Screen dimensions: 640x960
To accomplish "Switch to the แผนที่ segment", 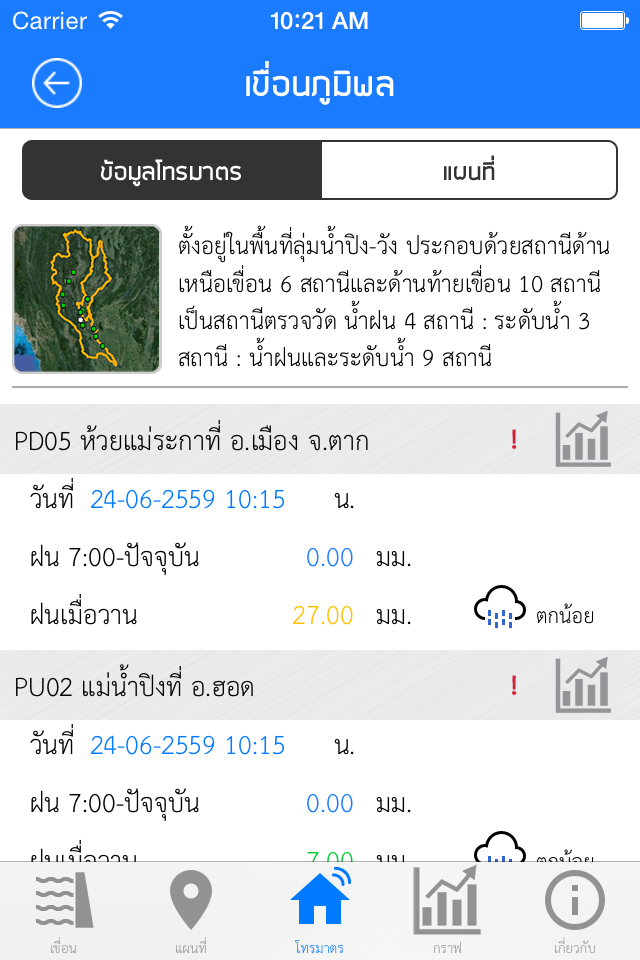I will pyautogui.click(x=469, y=170).
